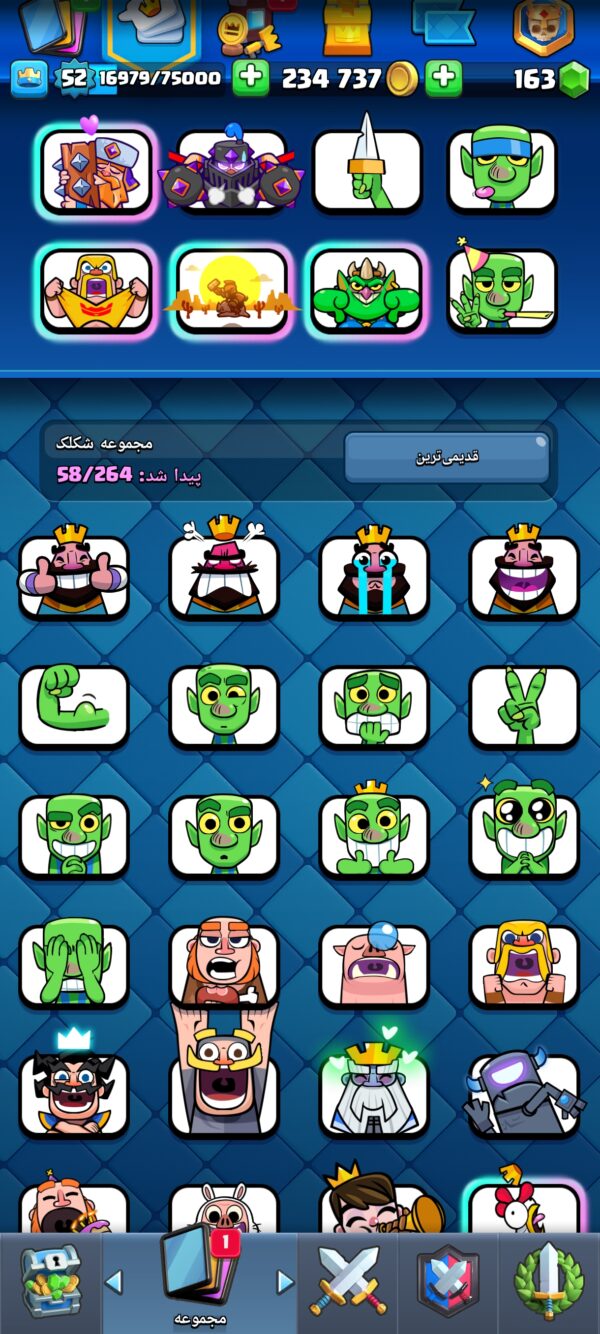Open the shop chest tab
The width and height of the screenshot is (600, 1334).
[x=51, y=1280]
